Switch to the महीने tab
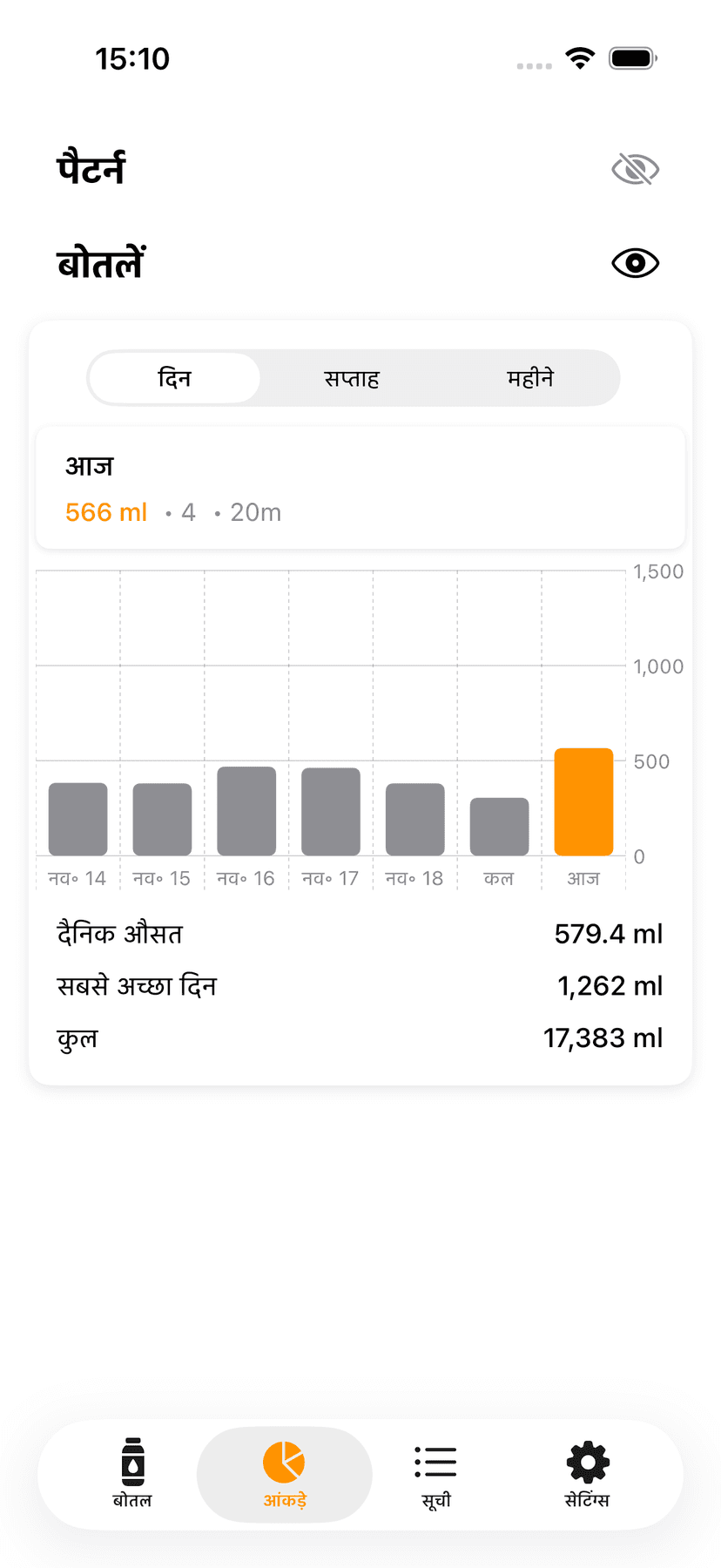The height and width of the screenshot is (1568, 721). [530, 378]
